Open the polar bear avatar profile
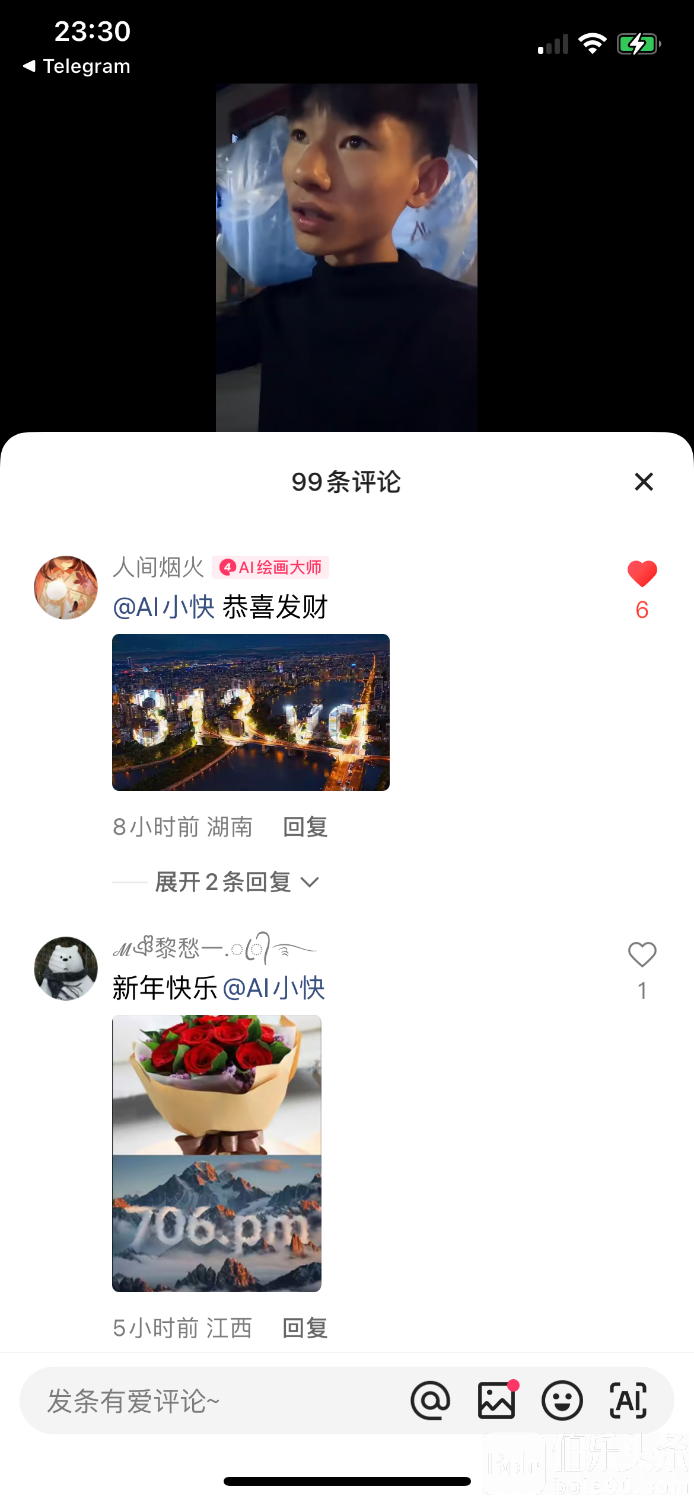Image resolution: width=694 pixels, height=1500 pixels. (66, 969)
